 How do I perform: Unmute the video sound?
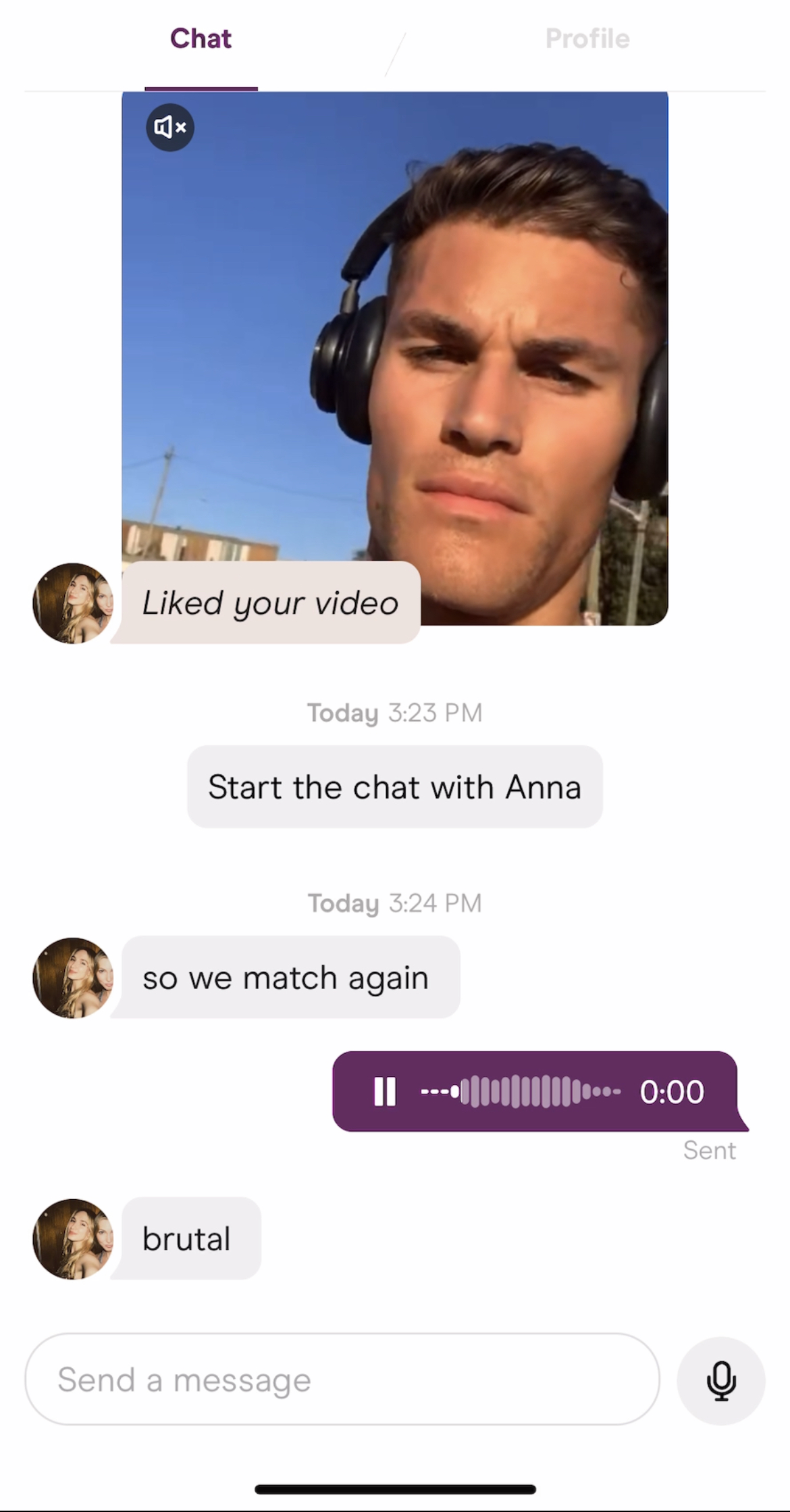coord(169,127)
